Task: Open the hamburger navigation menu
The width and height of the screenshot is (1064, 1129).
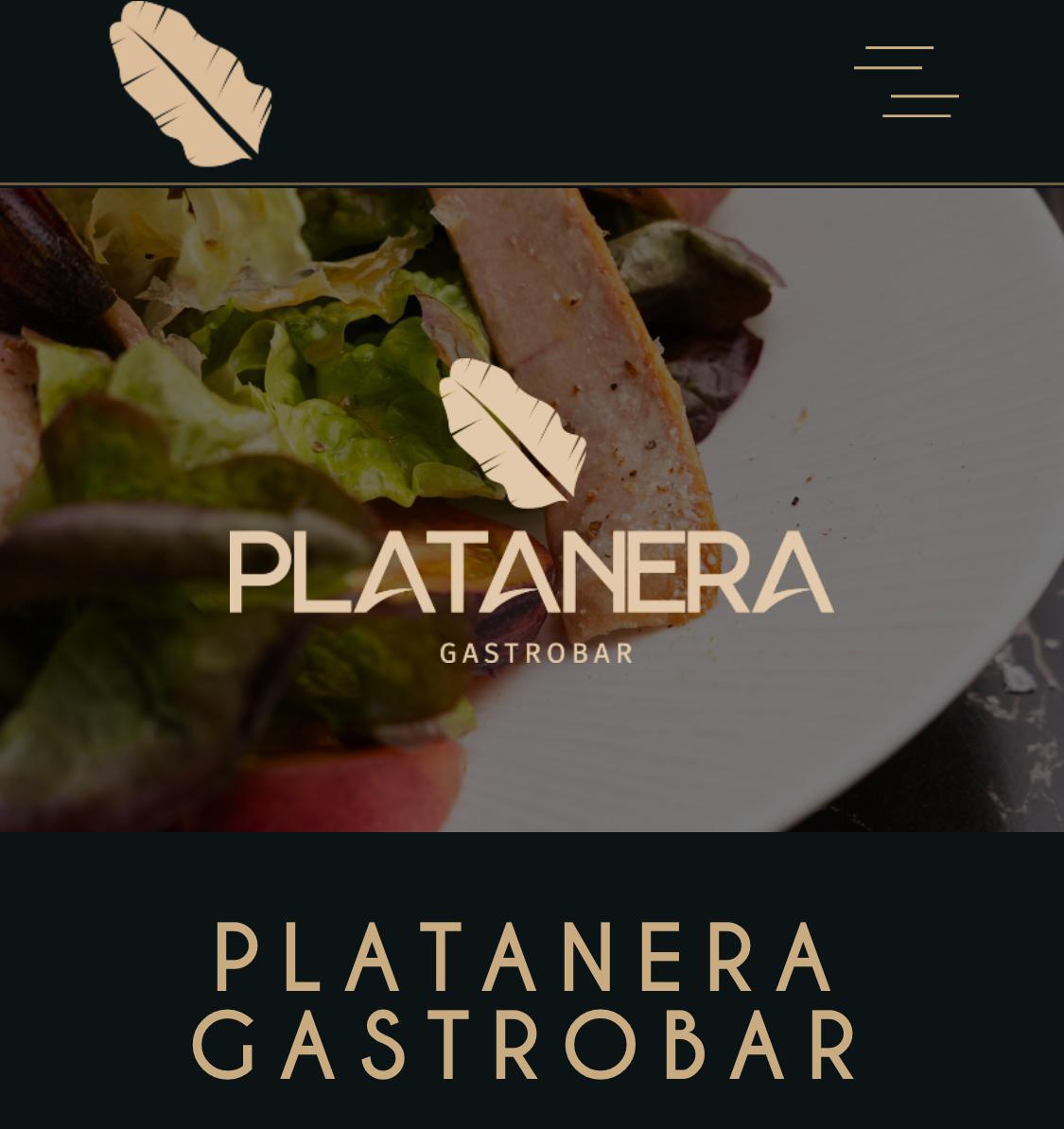Action: coord(906,81)
